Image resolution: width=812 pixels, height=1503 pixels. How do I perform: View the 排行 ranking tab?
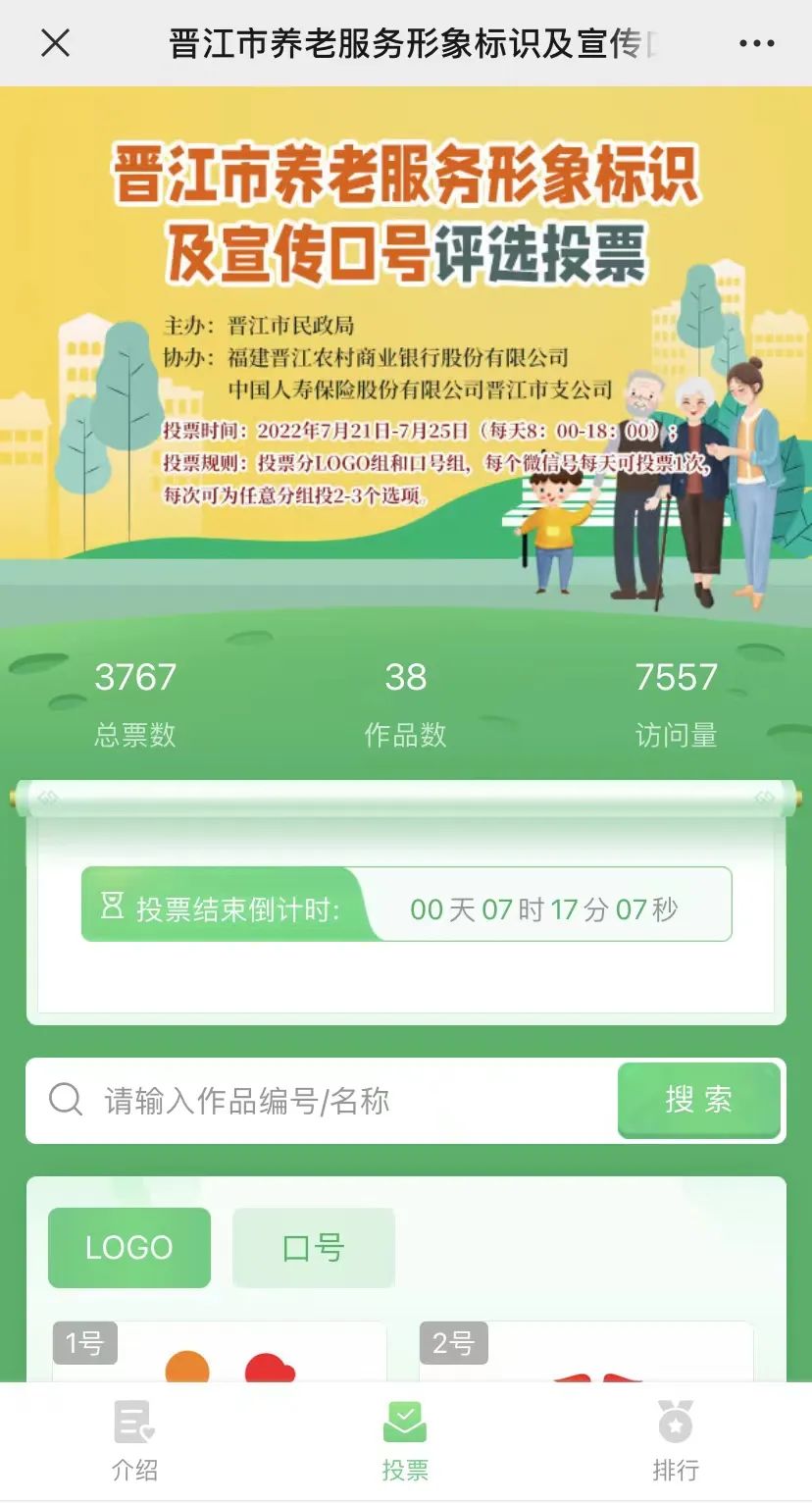coord(675,1440)
